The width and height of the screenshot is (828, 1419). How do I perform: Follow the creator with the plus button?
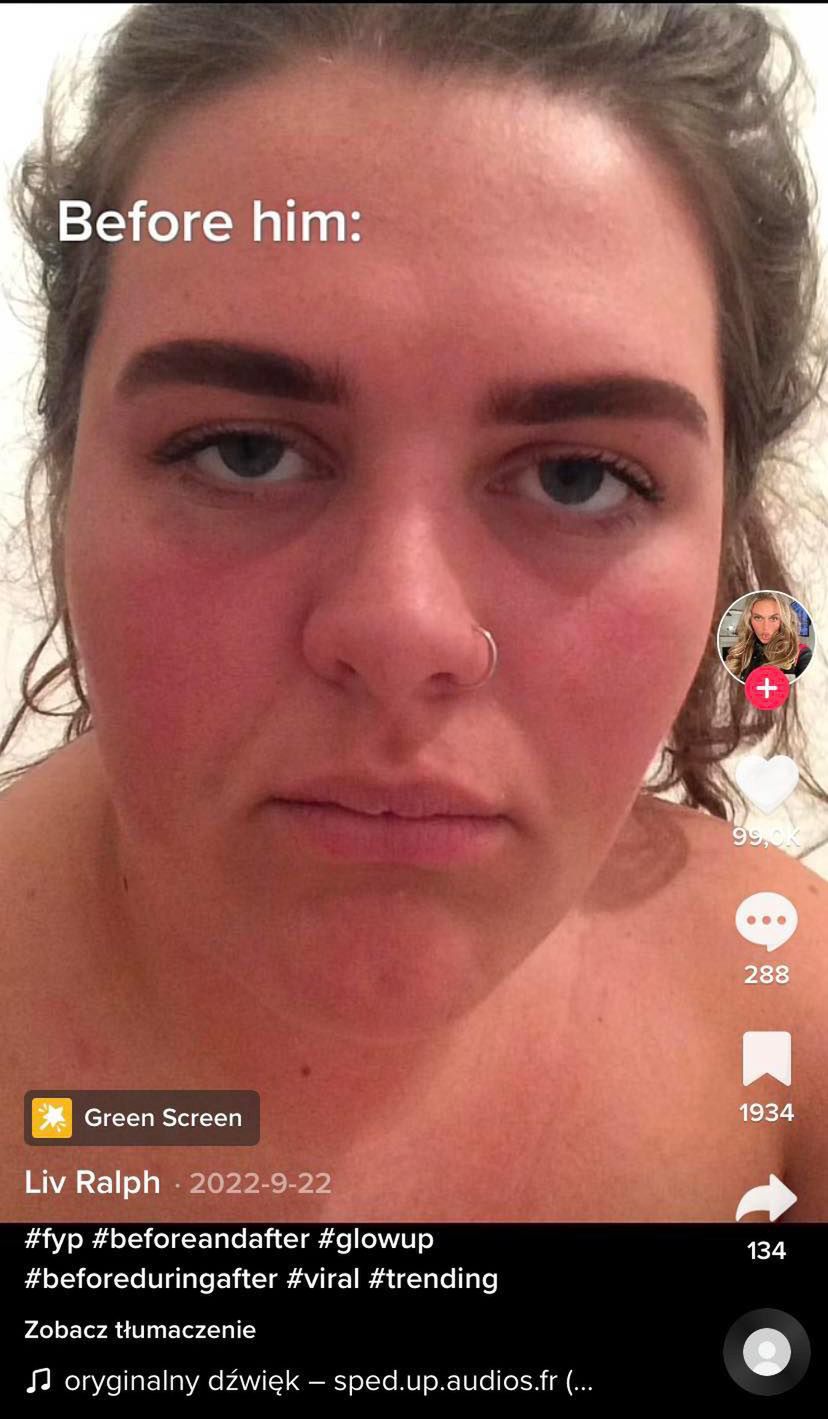pyautogui.click(x=766, y=689)
